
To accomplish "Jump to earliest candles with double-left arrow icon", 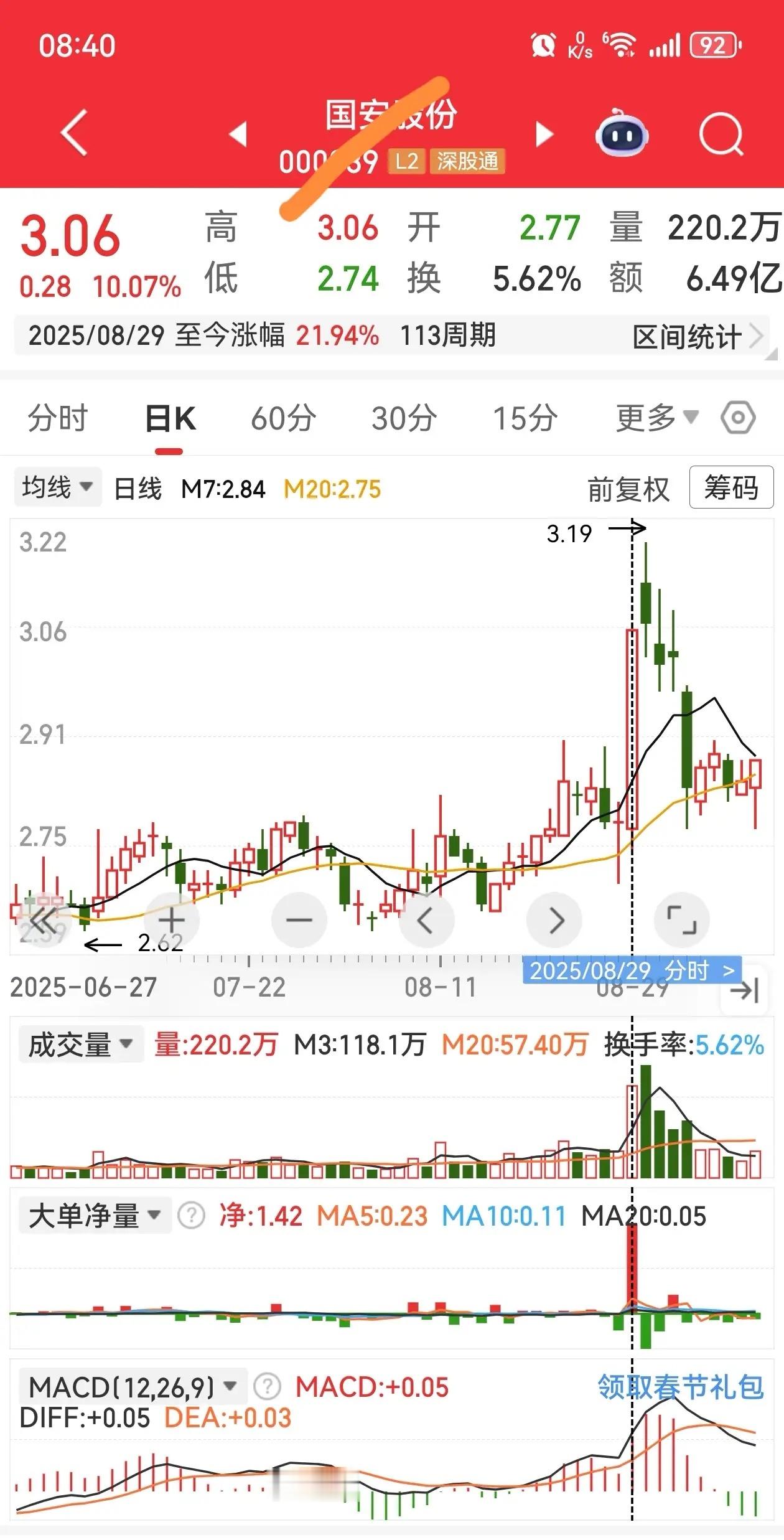I will click(x=44, y=919).
